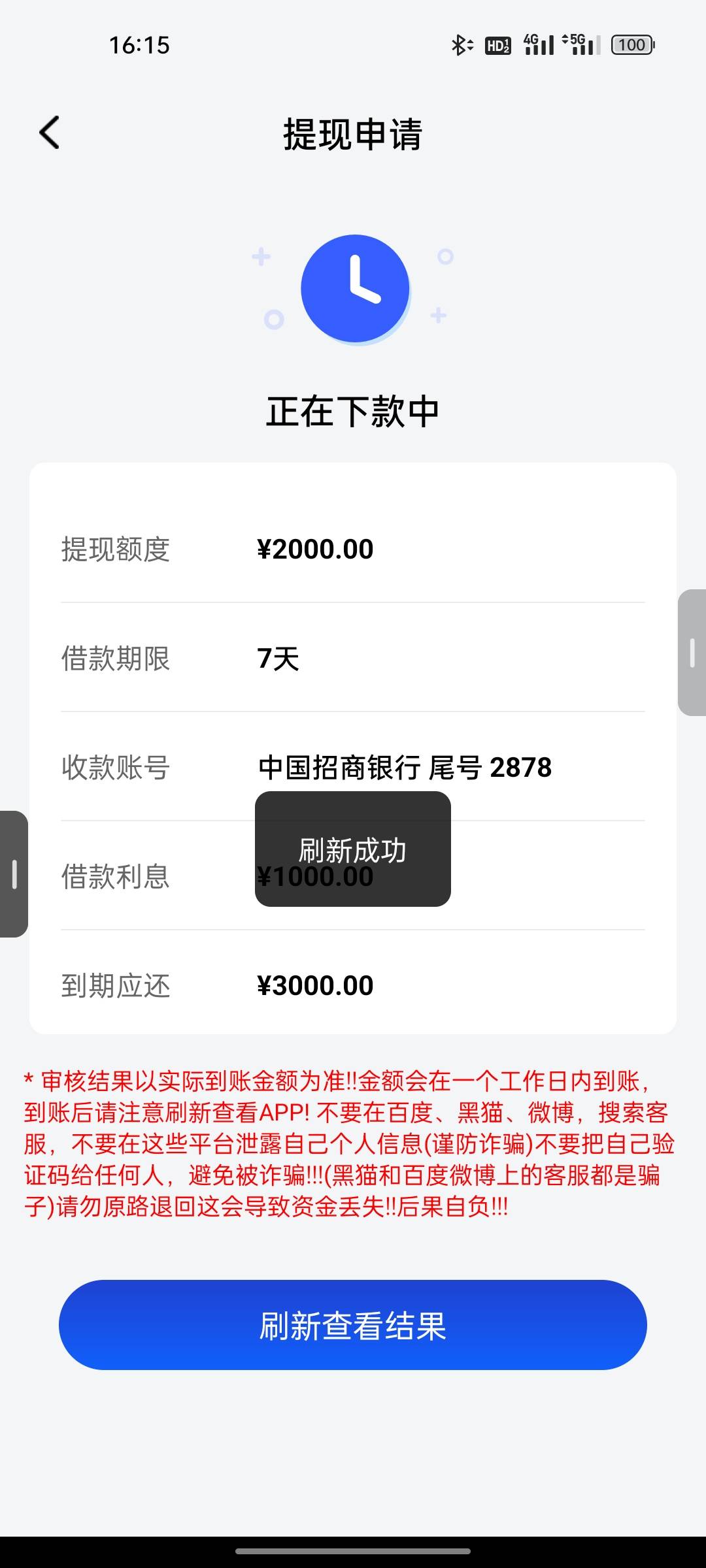Open the left edge sidebar handle
706x1568 pixels.
tap(14, 874)
